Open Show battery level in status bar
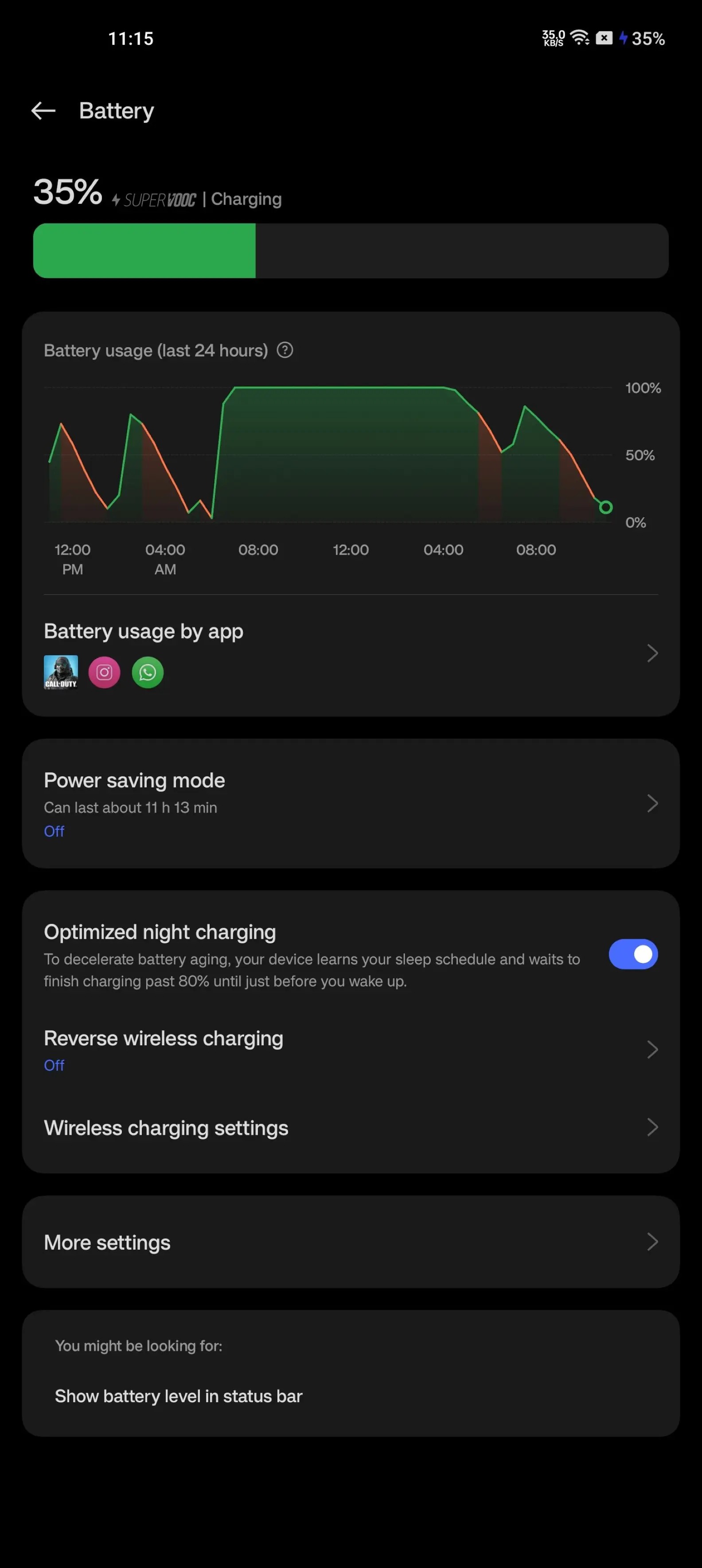 pyautogui.click(x=178, y=1396)
